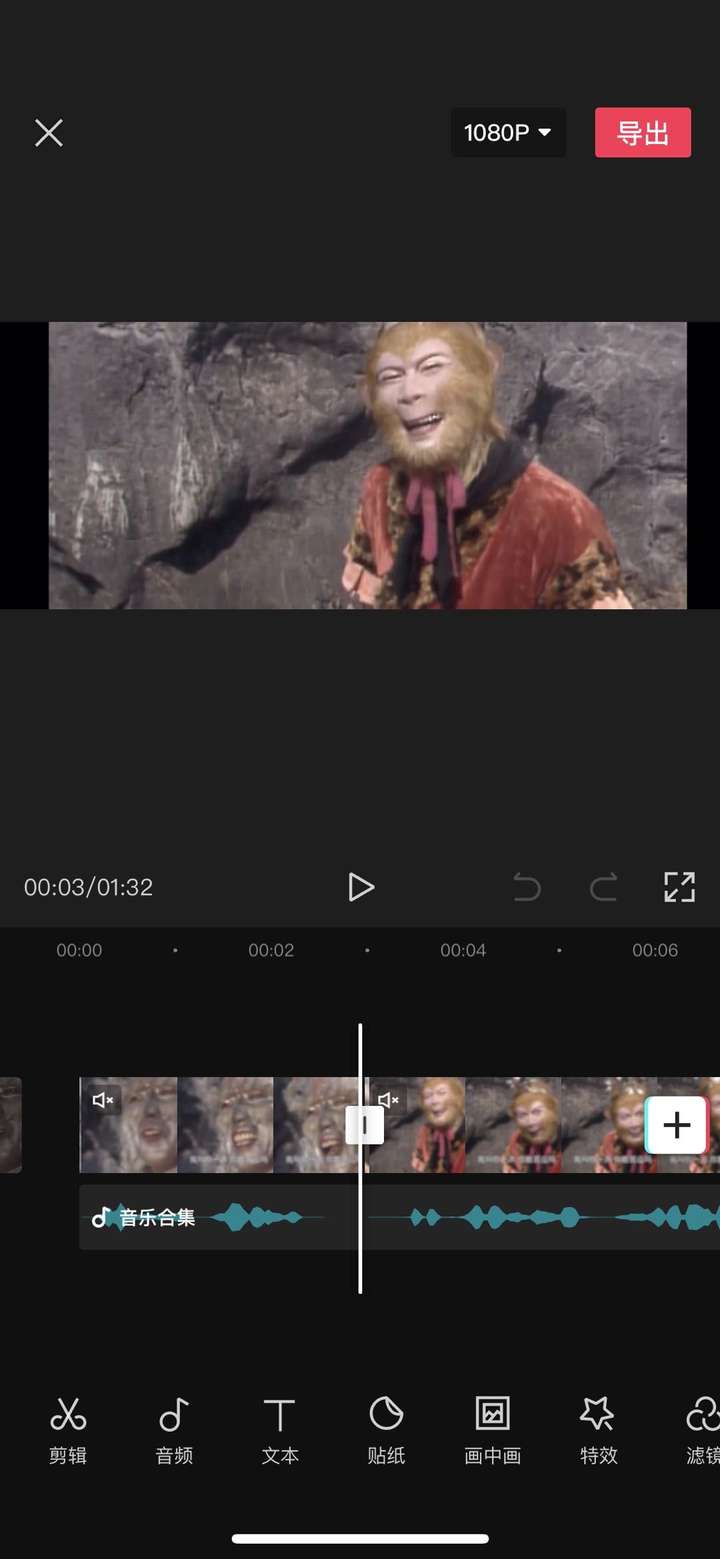Enter fullscreen preview mode
Screen dimensions: 720x1559
coord(679,887)
